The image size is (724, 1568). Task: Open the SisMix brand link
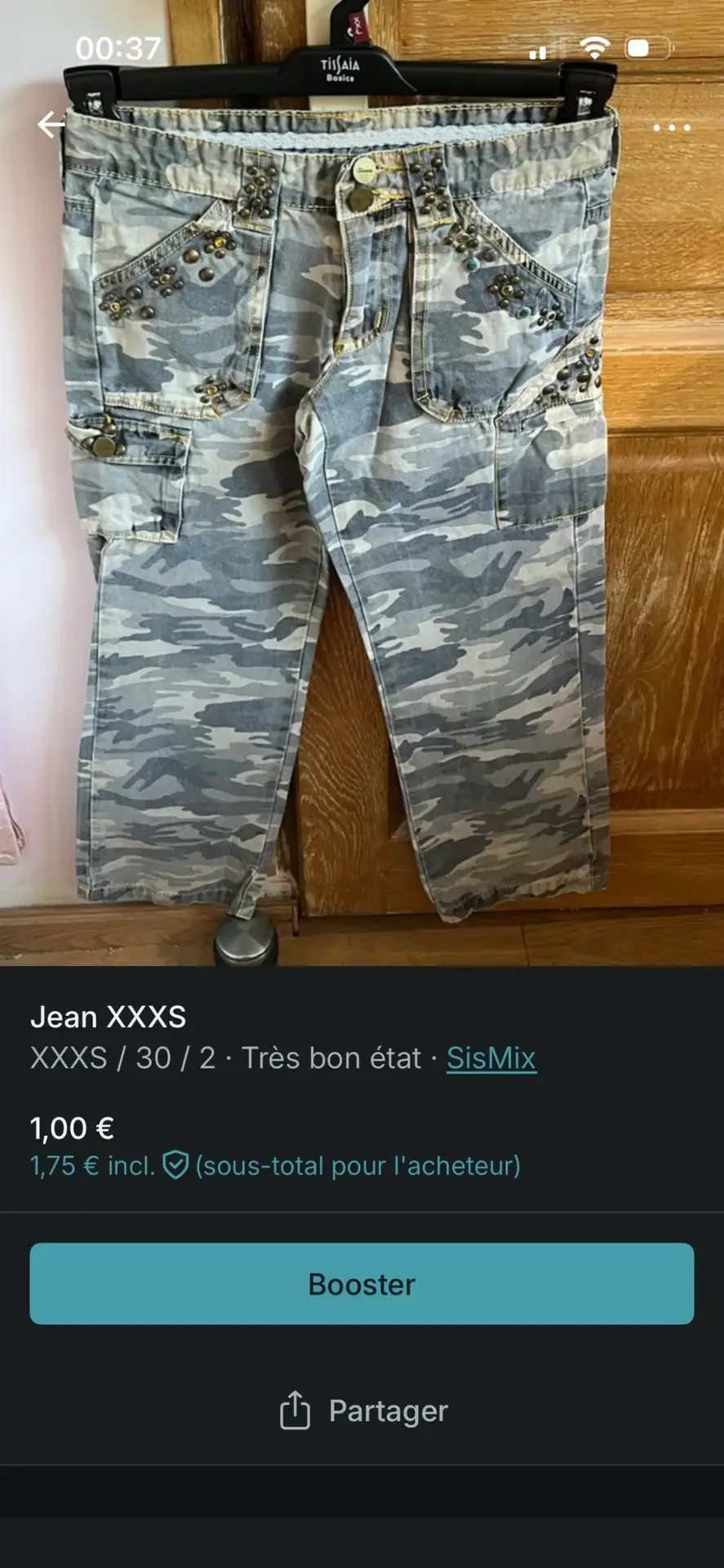pyautogui.click(x=491, y=1058)
